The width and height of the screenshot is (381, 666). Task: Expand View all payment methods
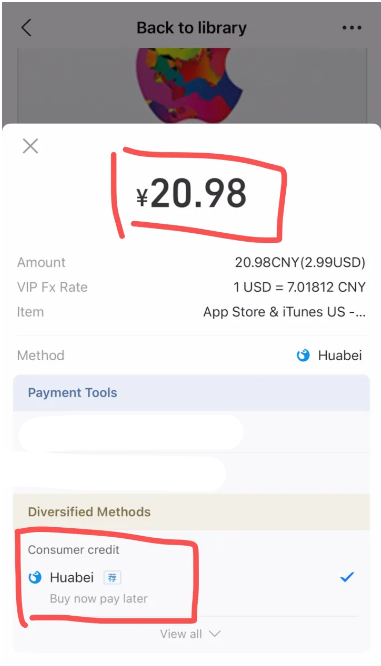(x=190, y=634)
